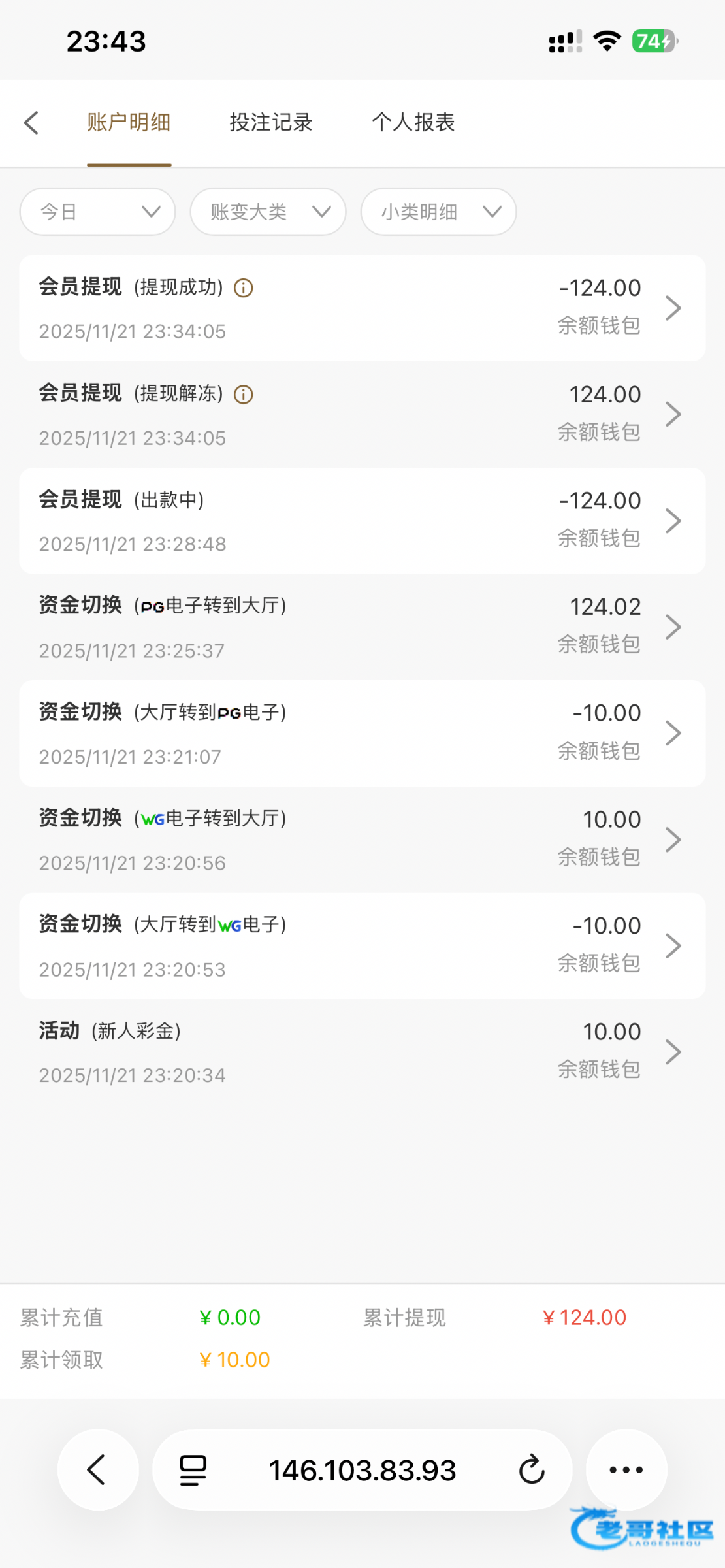Image resolution: width=725 pixels, height=1568 pixels.
Task: Switch to the 投注记录 tab
Action: (271, 122)
